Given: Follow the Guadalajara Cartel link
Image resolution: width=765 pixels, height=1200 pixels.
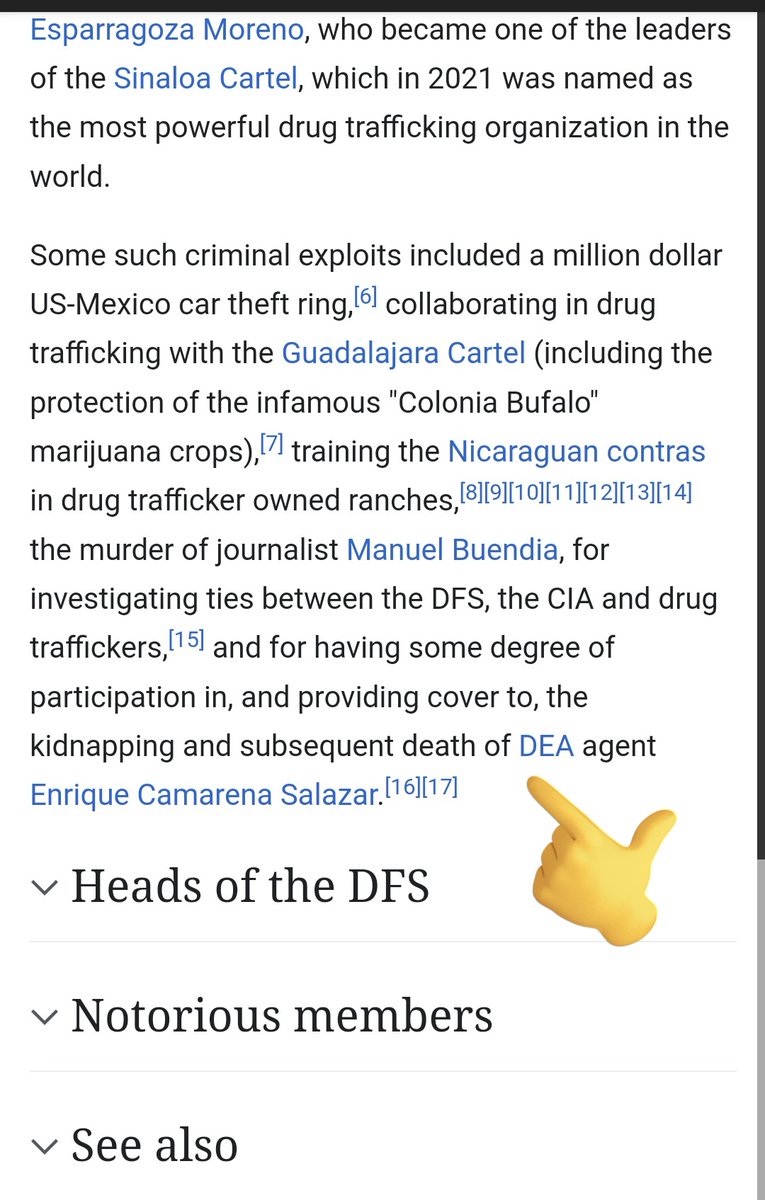Looking at the screenshot, I should tap(403, 352).
